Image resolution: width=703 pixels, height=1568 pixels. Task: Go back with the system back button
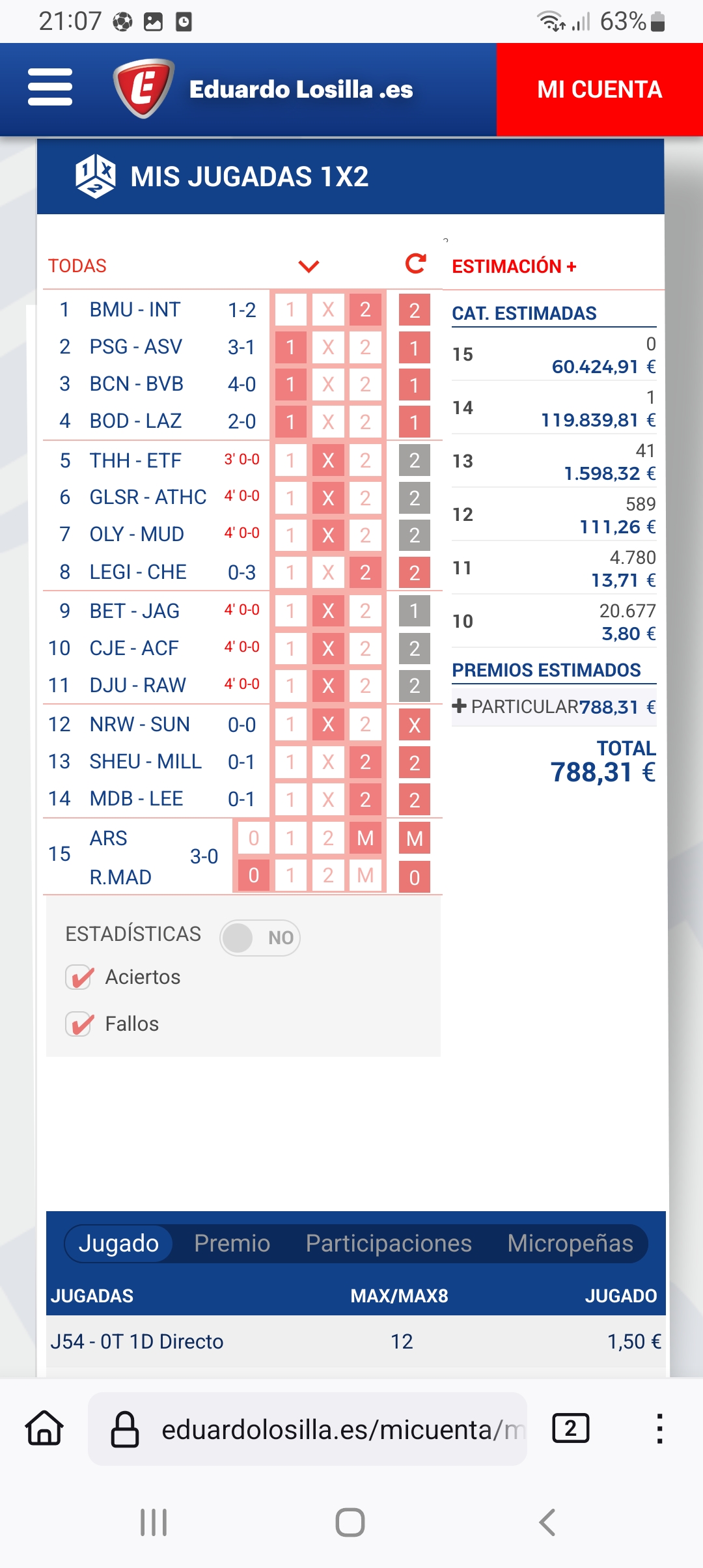pyautogui.click(x=547, y=1522)
